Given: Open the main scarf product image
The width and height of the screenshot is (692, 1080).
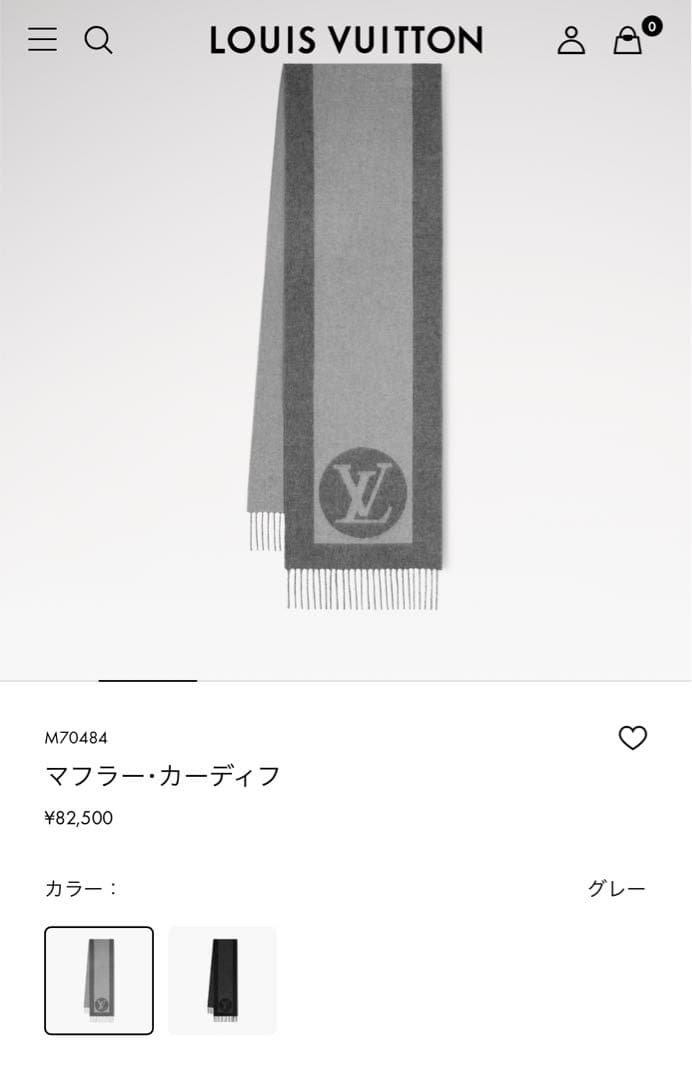Looking at the screenshot, I should pos(346,340).
